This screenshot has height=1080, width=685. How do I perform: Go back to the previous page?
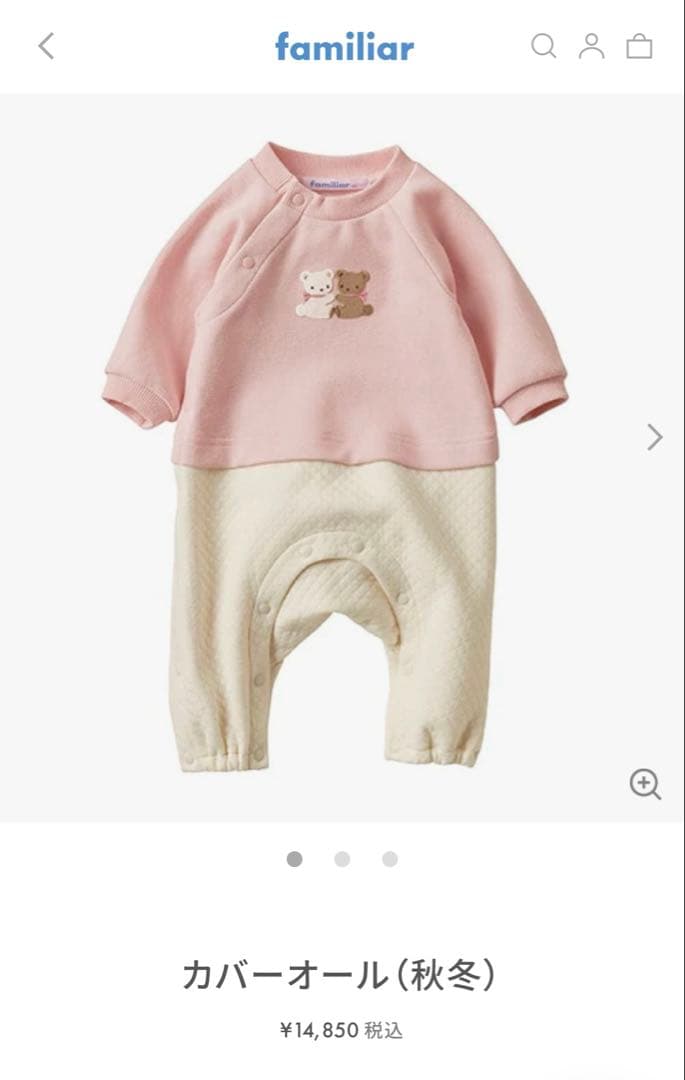pos(46,46)
